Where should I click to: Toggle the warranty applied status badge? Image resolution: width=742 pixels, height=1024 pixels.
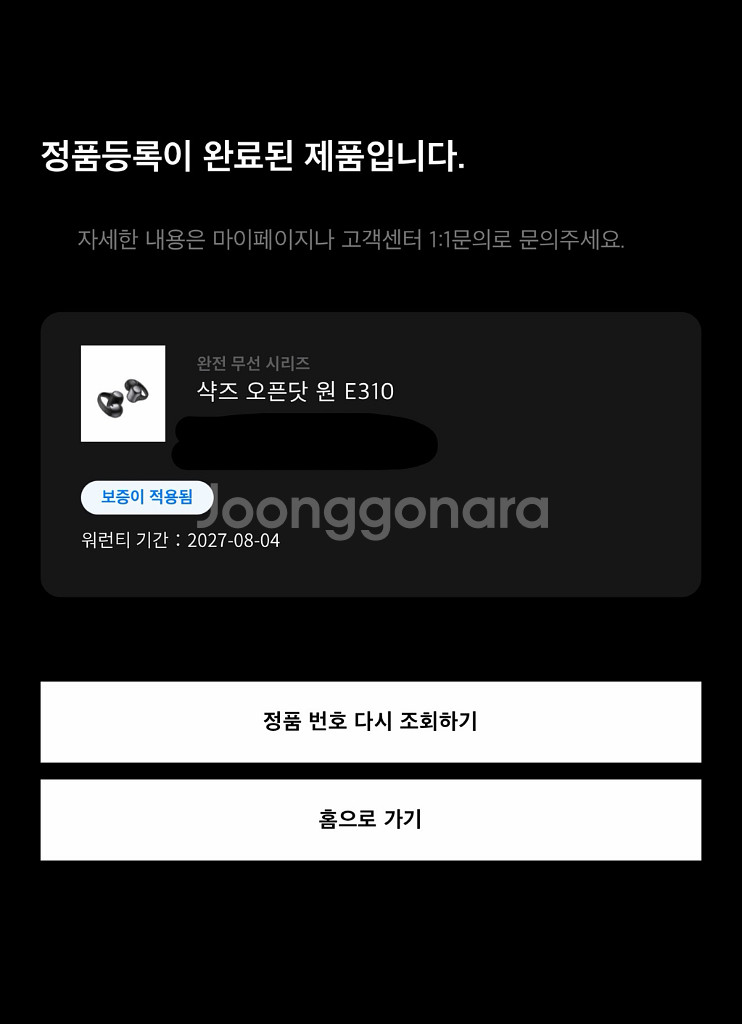[x=147, y=497]
